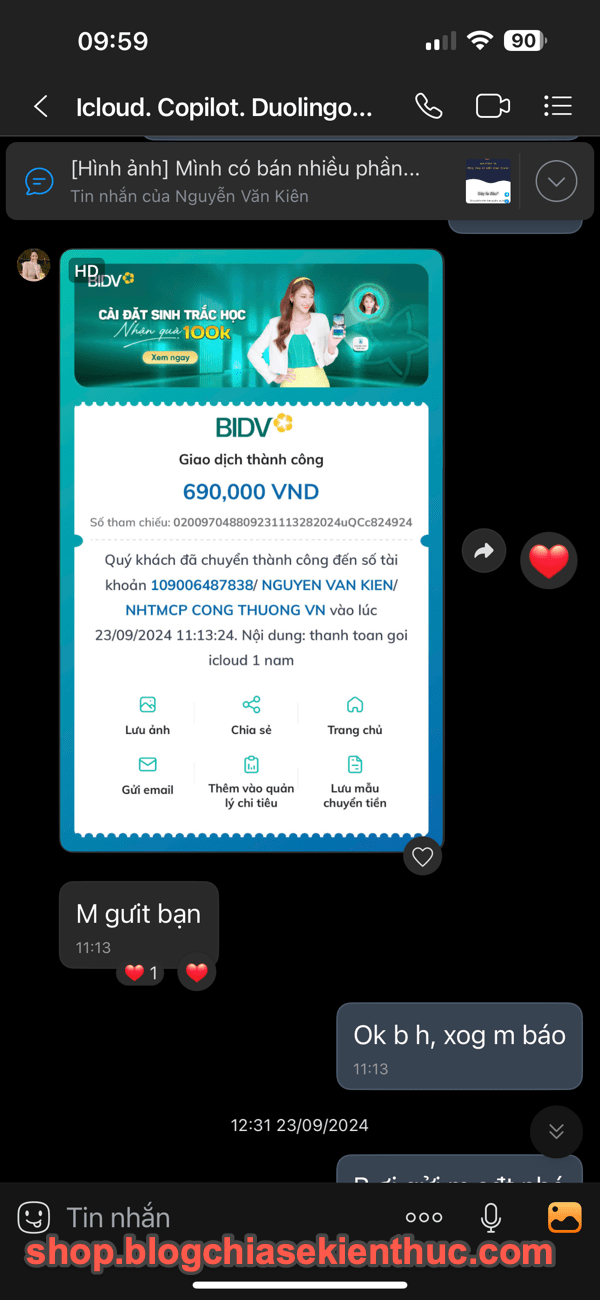Open the photo gallery picker
This screenshot has height=1300, width=600.
565,1217
